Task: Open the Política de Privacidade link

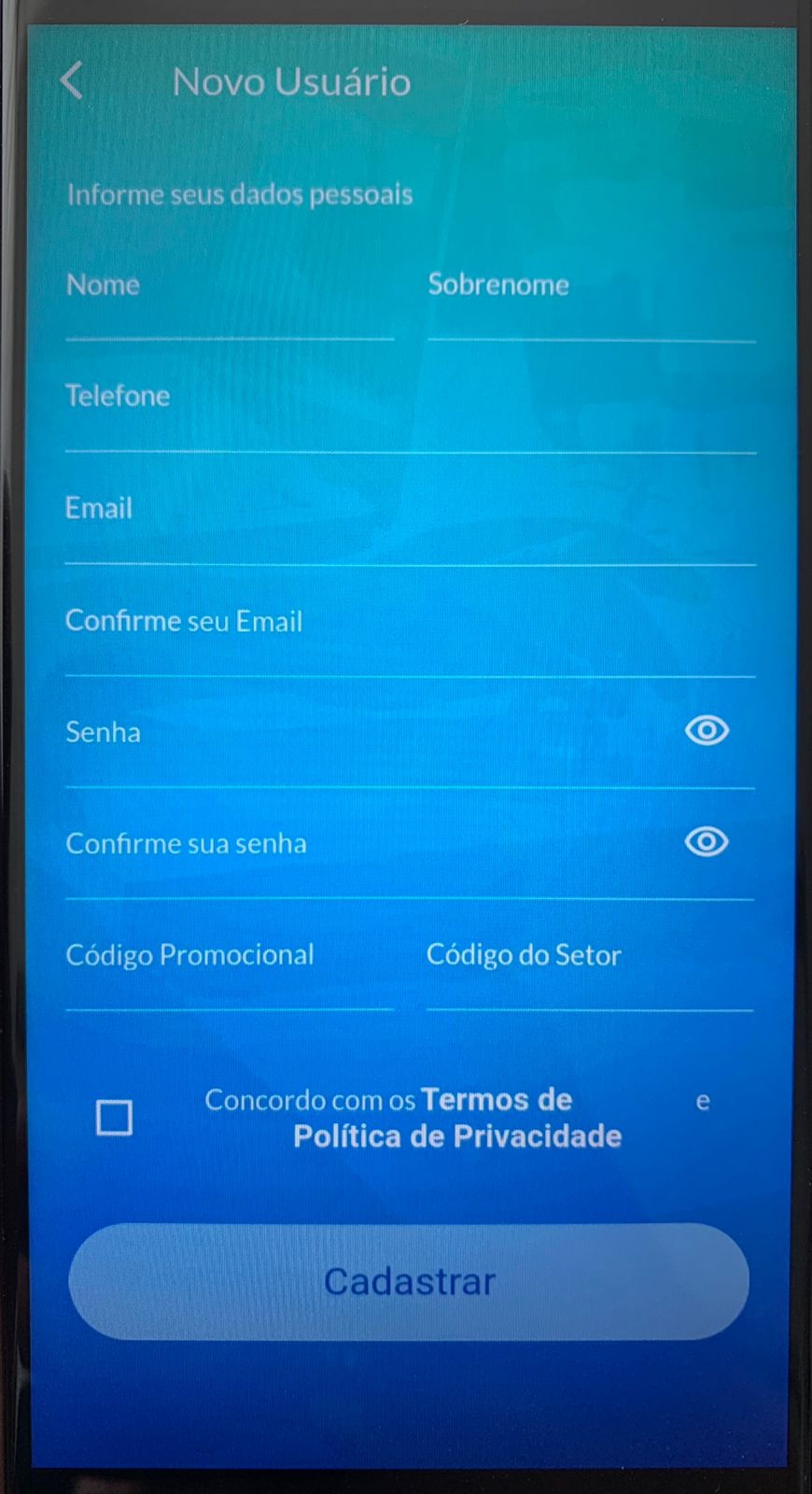Action: (457, 1136)
